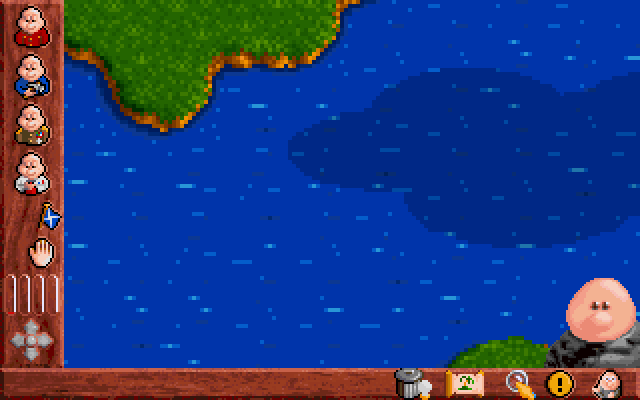
Task: Open the exclamation alert icon
Action: click(x=559, y=382)
